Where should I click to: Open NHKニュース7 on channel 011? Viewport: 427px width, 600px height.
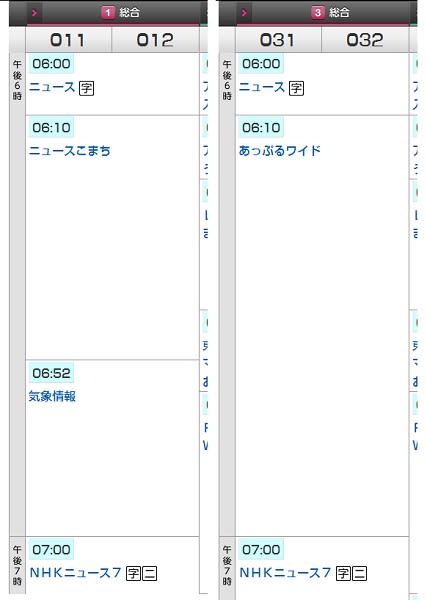(75, 573)
